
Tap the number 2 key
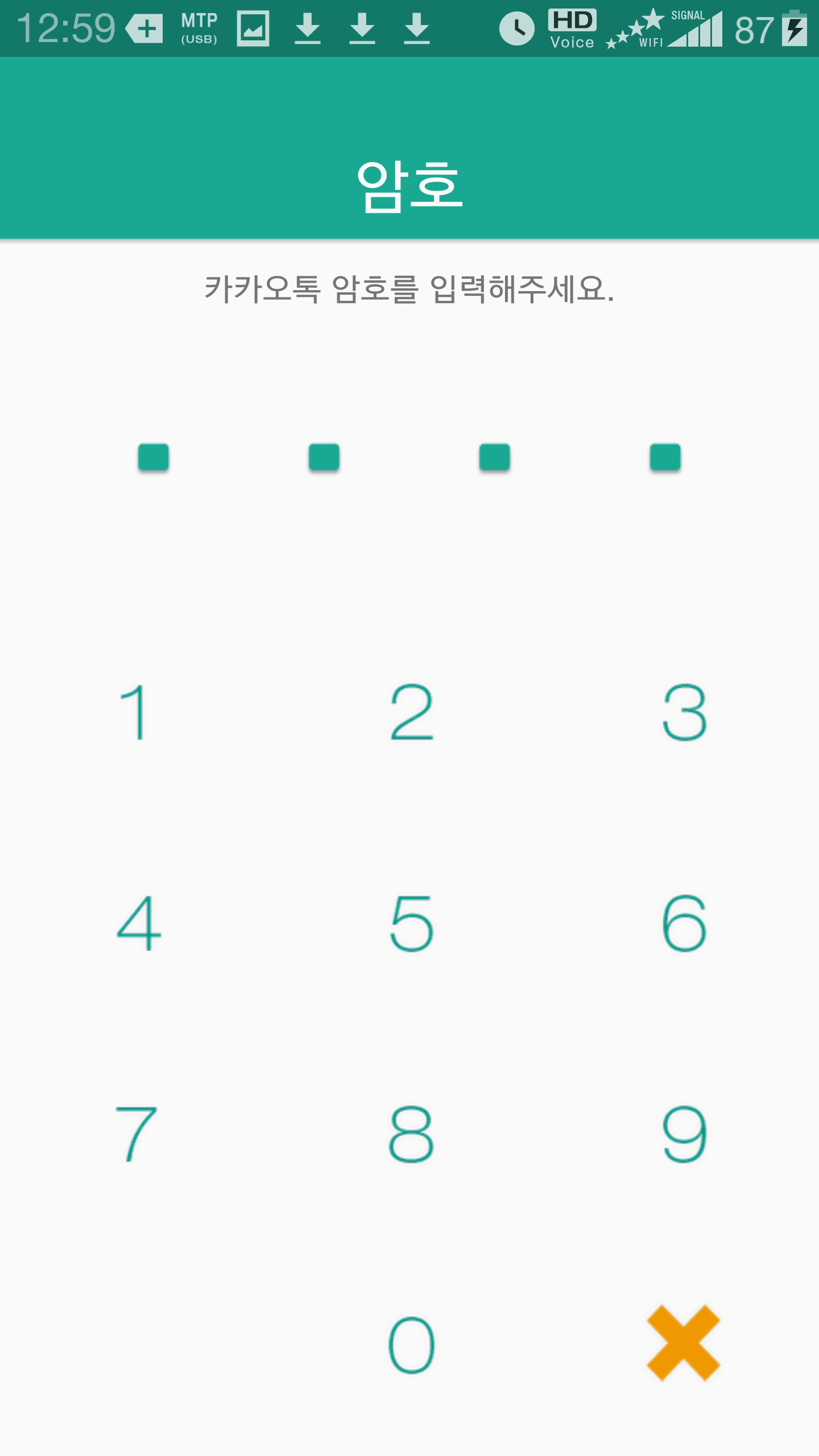pos(411,712)
